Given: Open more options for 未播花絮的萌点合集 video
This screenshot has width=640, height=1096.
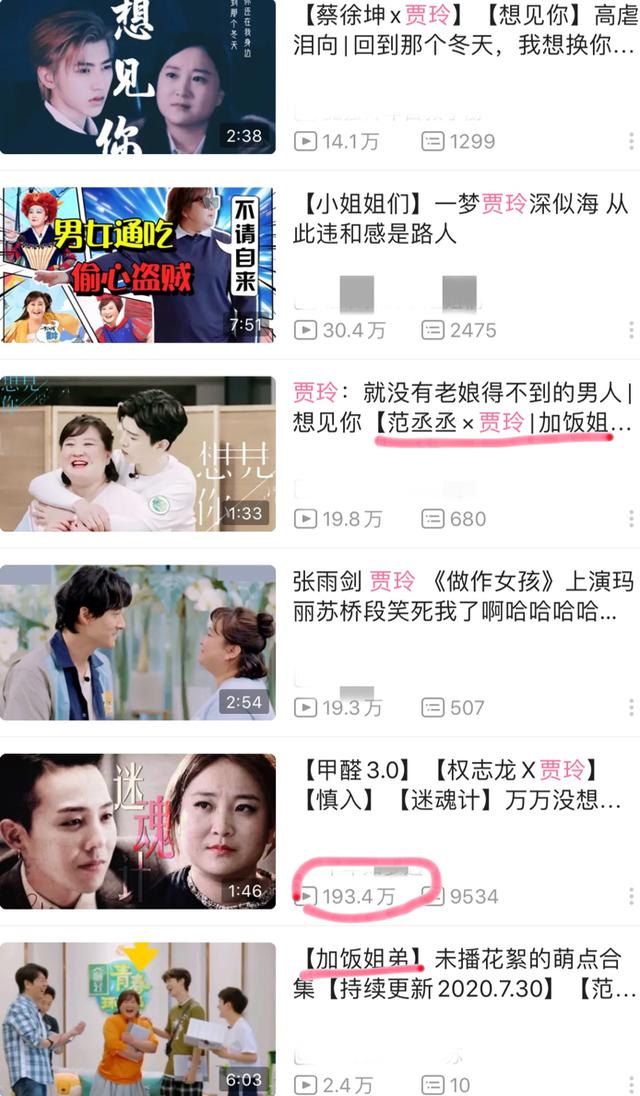Looking at the screenshot, I should (x=631, y=1085).
